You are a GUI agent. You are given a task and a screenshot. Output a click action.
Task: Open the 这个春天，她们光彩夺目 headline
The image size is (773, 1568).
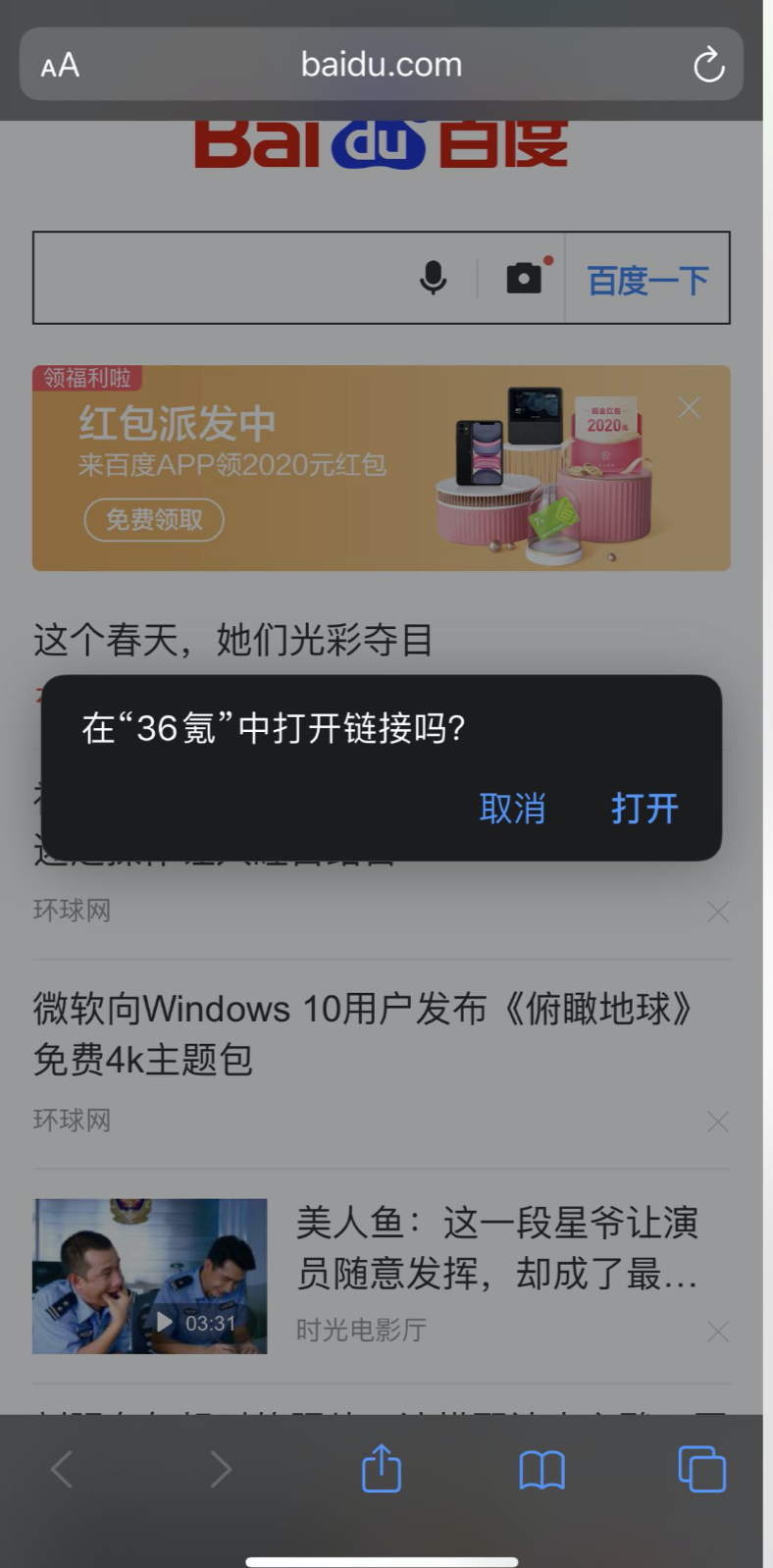tap(233, 640)
